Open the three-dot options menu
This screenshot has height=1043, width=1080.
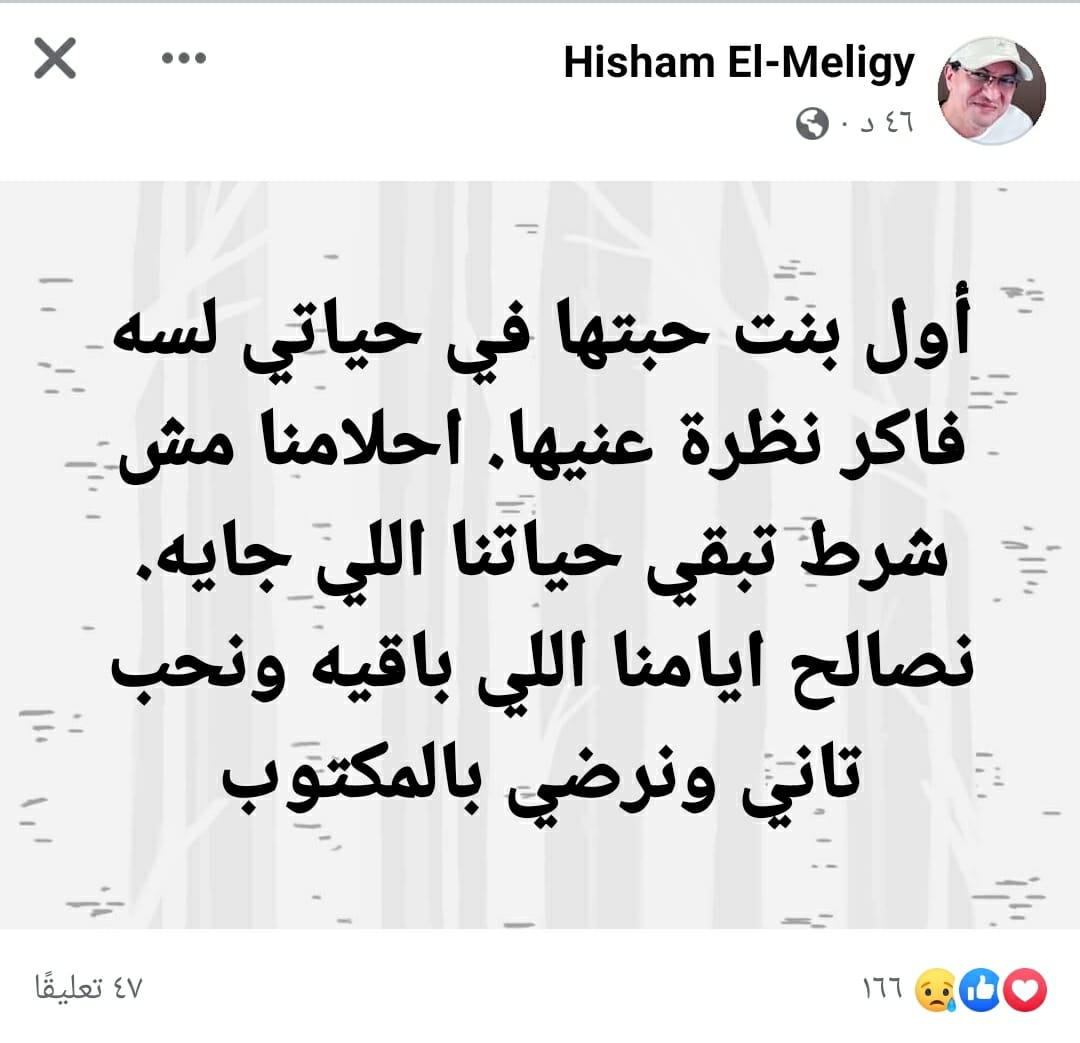[183, 59]
